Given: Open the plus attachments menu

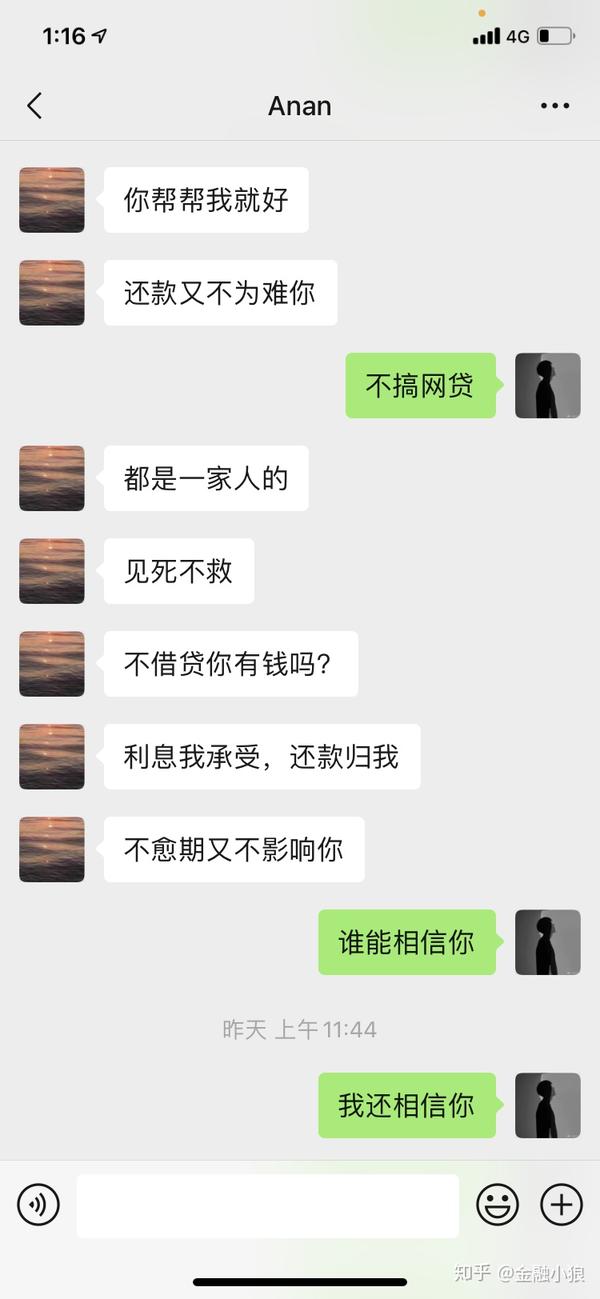Looking at the screenshot, I should (x=561, y=1205).
